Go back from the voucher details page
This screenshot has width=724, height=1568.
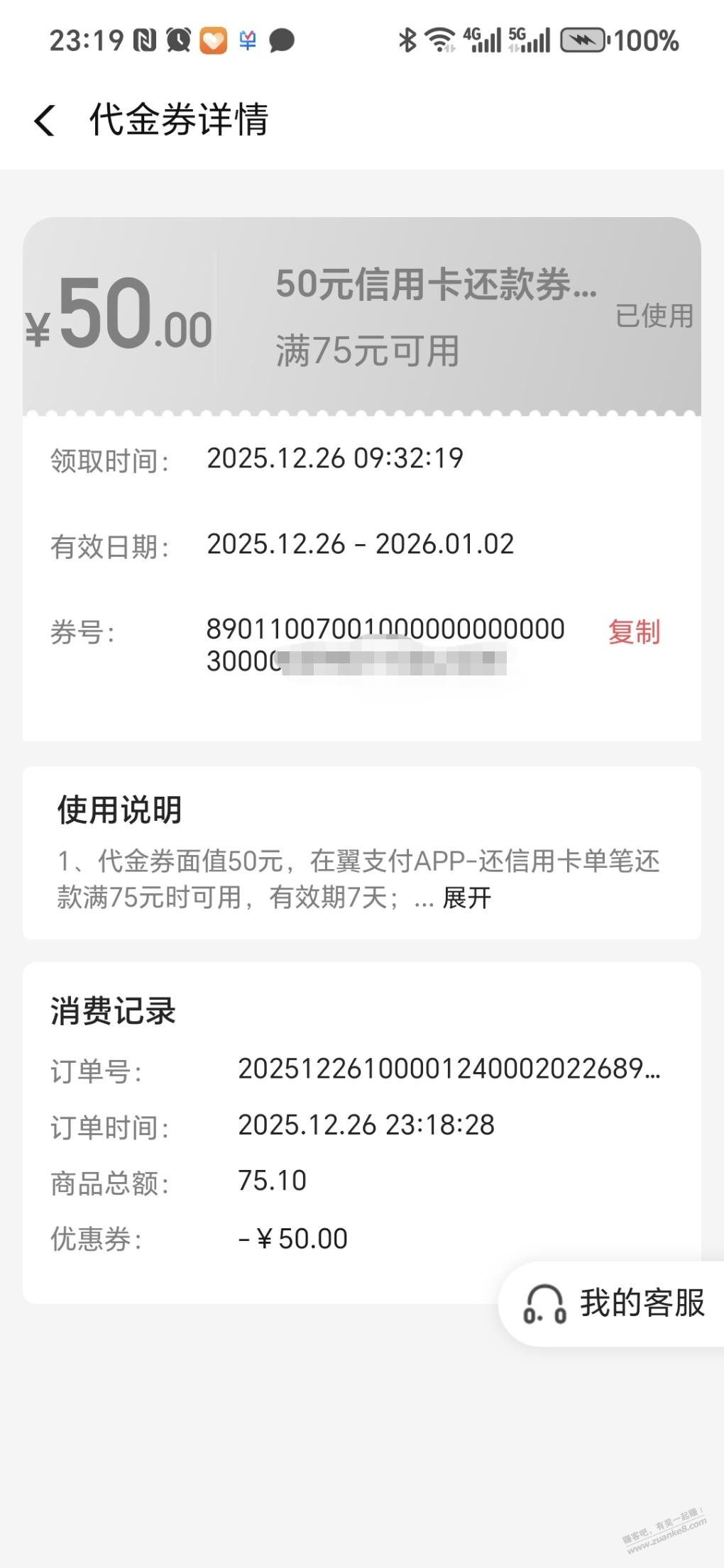pyautogui.click(x=44, y=120)
